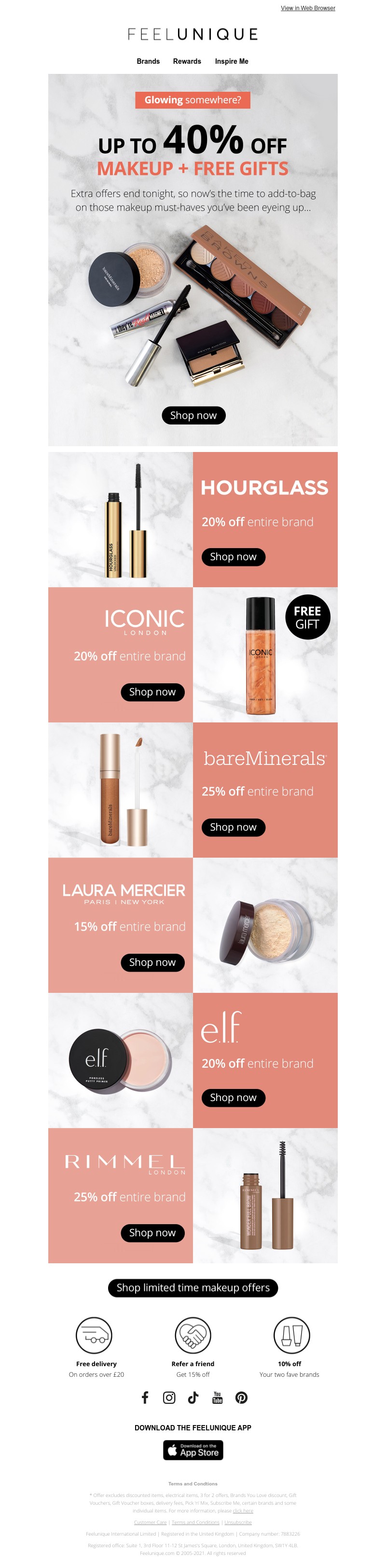Open Feelunique's Facebook page

pos(145,1397)
